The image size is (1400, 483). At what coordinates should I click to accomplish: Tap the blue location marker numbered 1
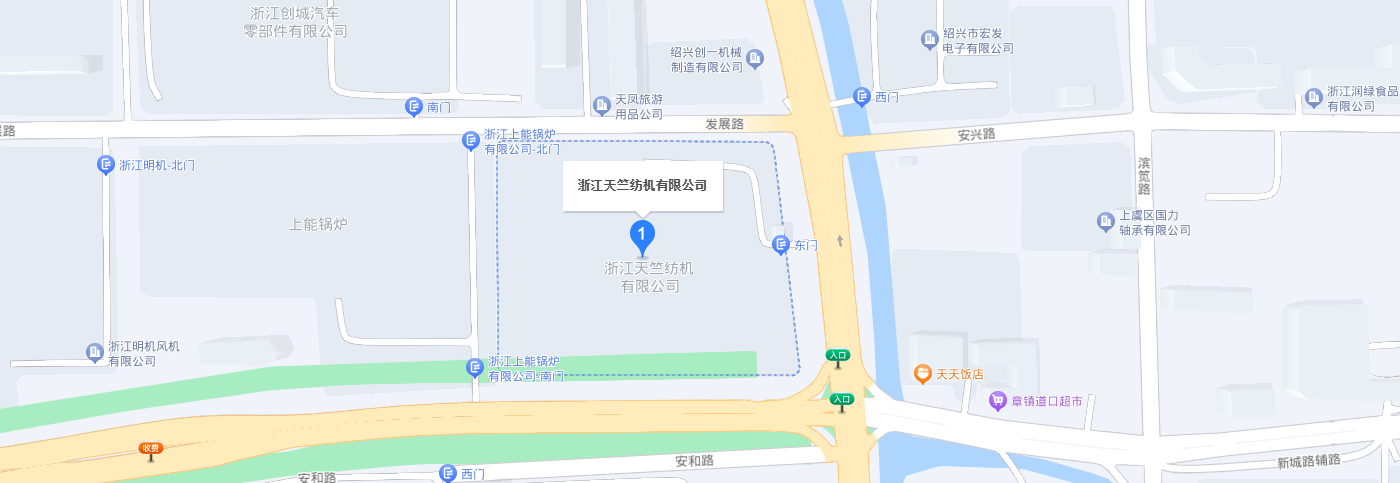[x=642, y=236]
